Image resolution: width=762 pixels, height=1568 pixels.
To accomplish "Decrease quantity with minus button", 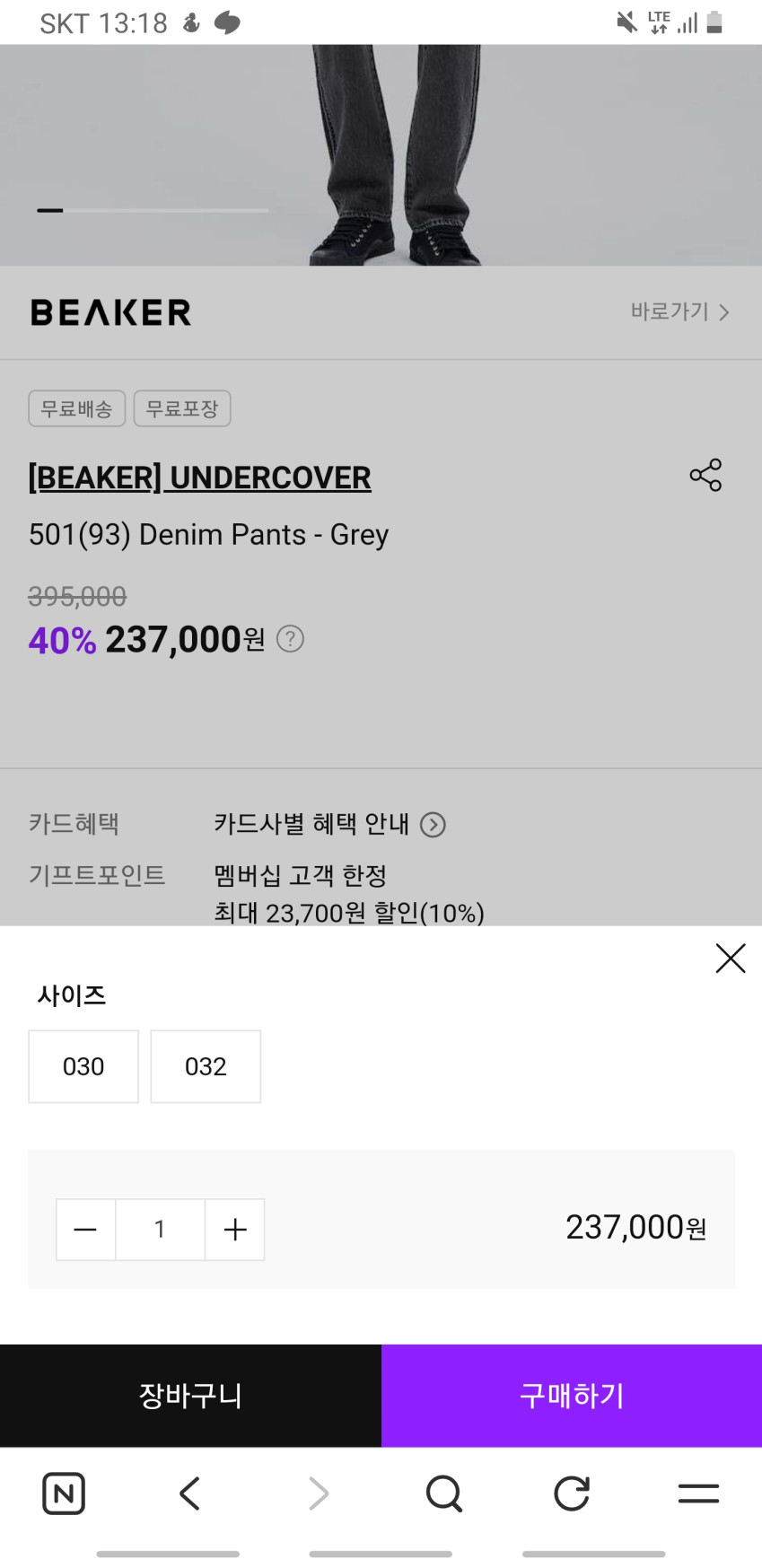I will [85, 1230].
